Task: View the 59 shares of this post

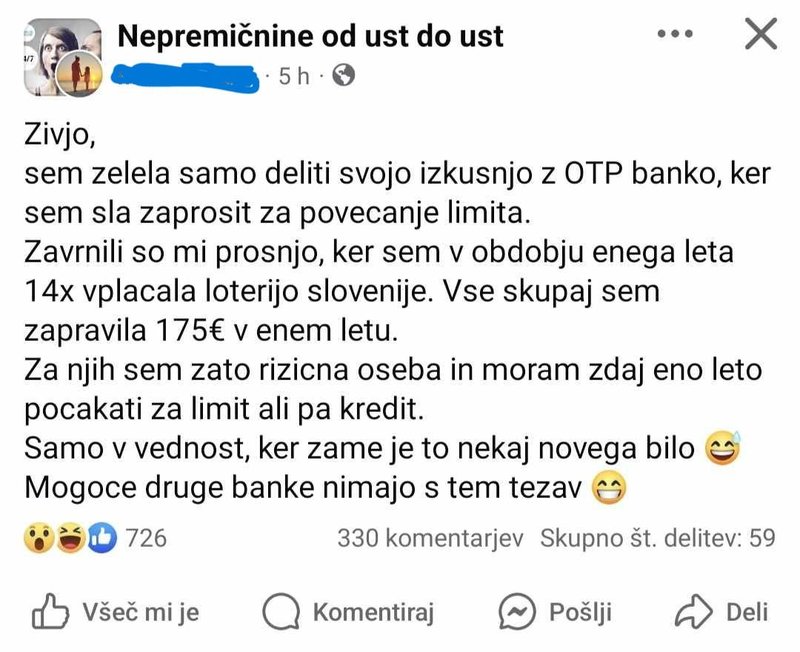Action: click(657, 538)
